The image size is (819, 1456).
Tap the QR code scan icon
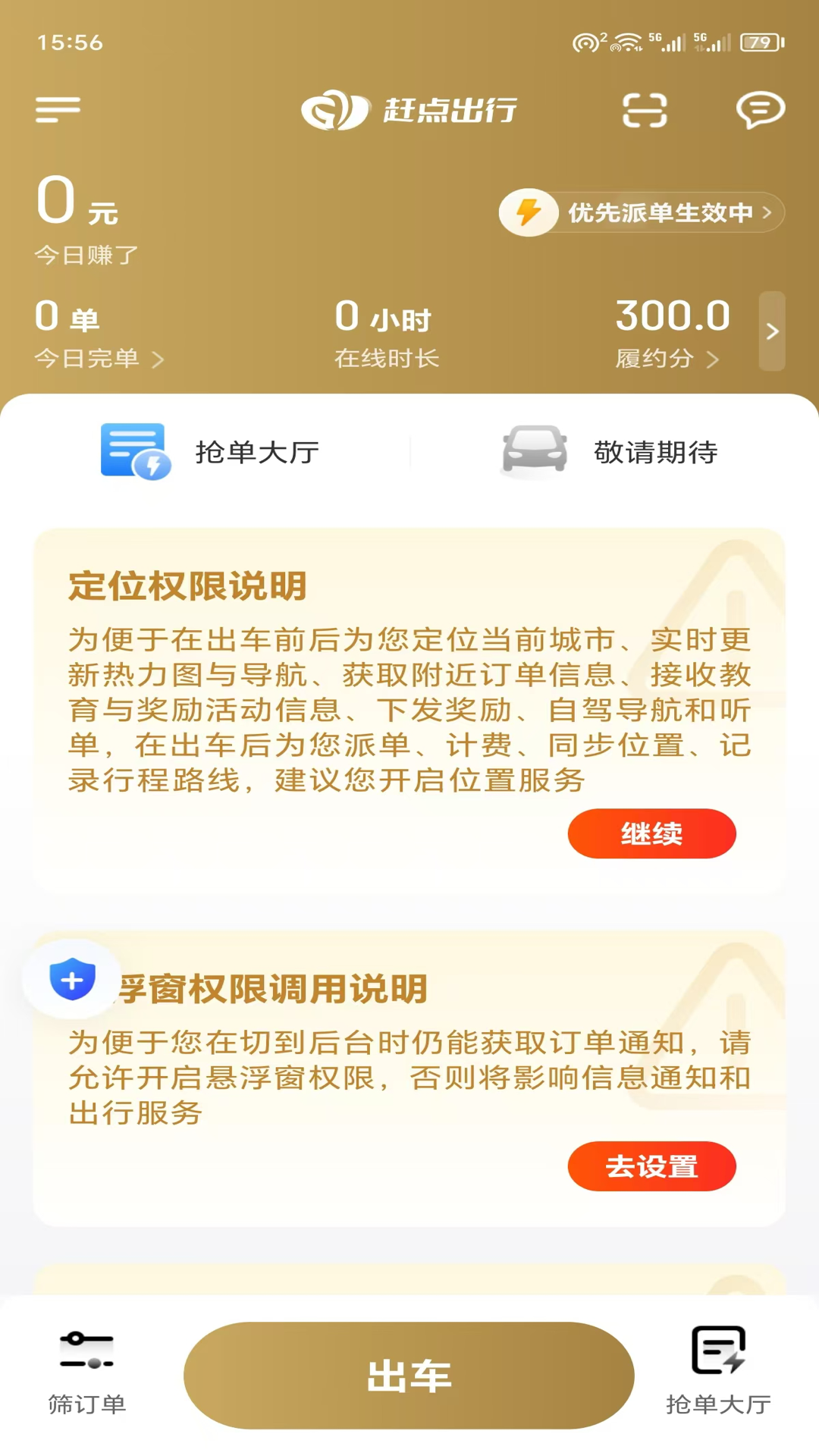click(644, 110)
